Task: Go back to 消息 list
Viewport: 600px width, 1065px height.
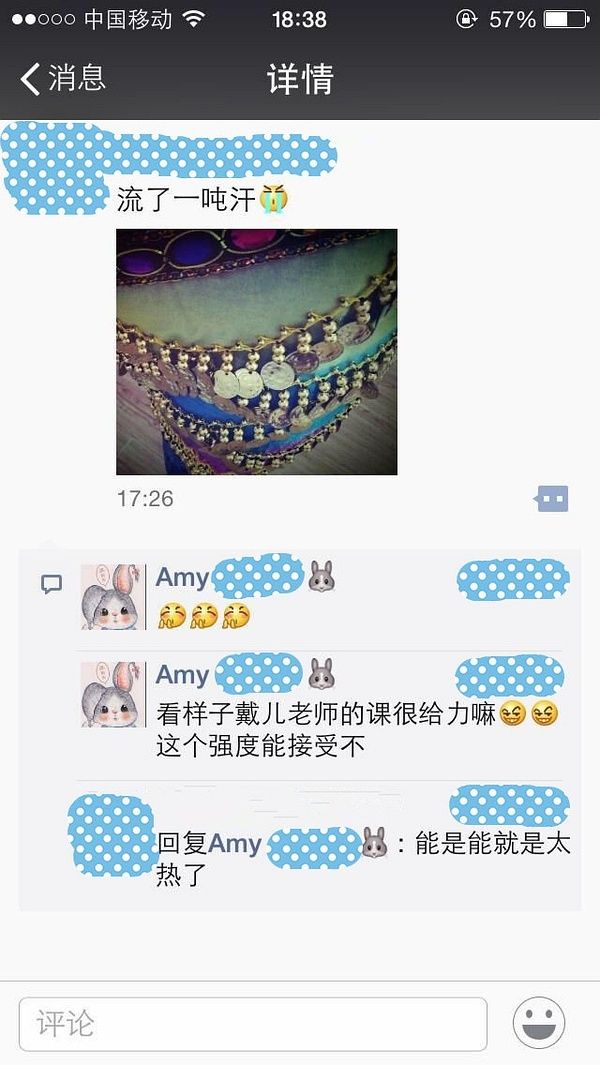Action: [62, 78]
